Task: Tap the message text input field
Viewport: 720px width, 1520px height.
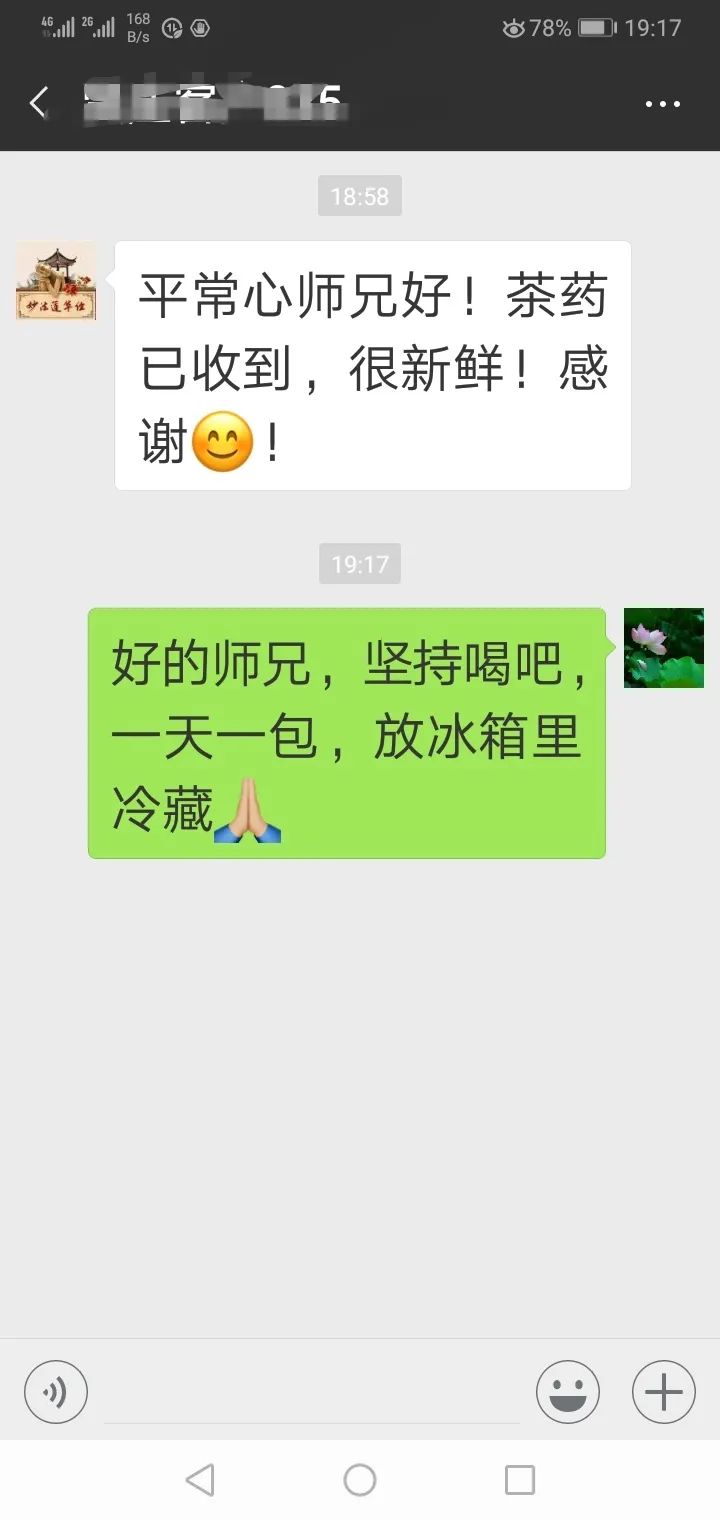Action: click(312, 1392)
